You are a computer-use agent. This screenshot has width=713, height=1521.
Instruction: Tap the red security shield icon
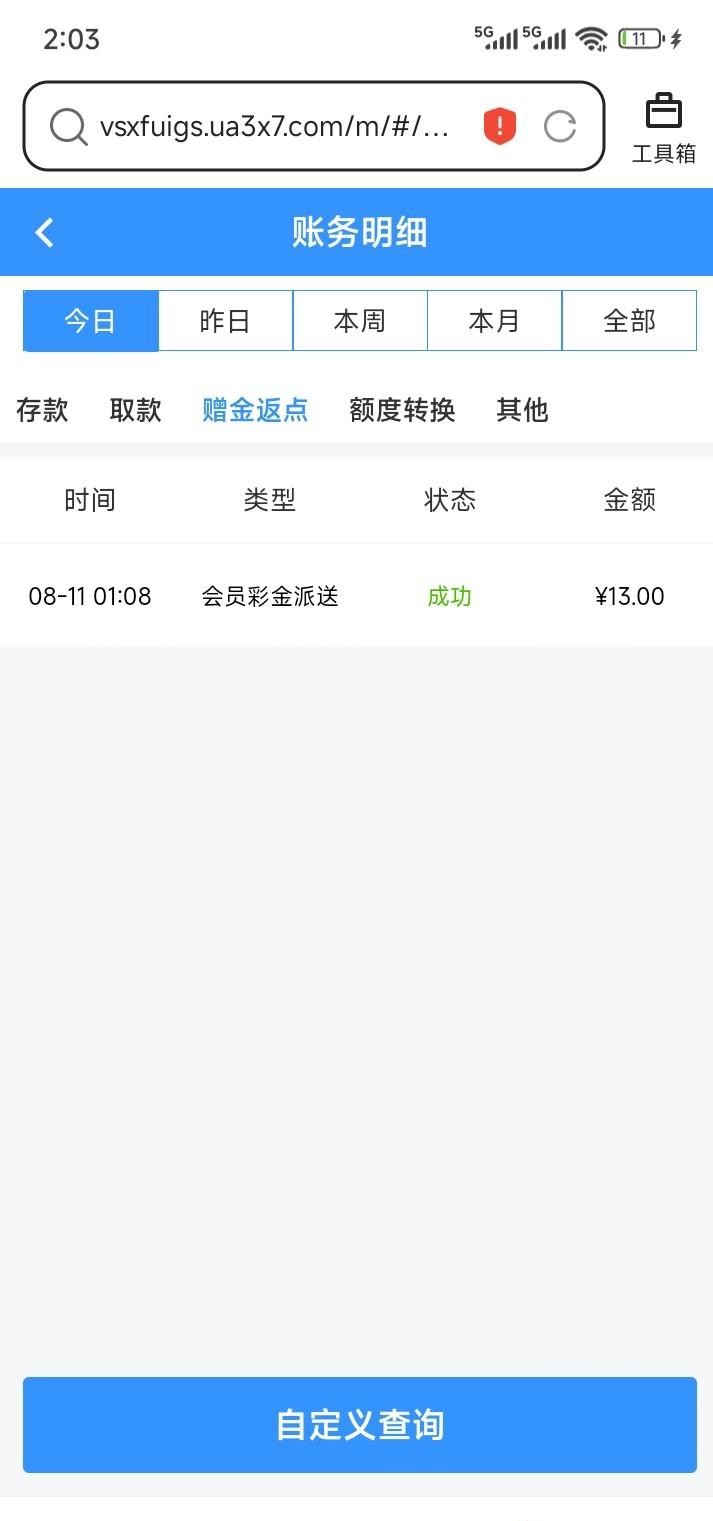point(499,127)
